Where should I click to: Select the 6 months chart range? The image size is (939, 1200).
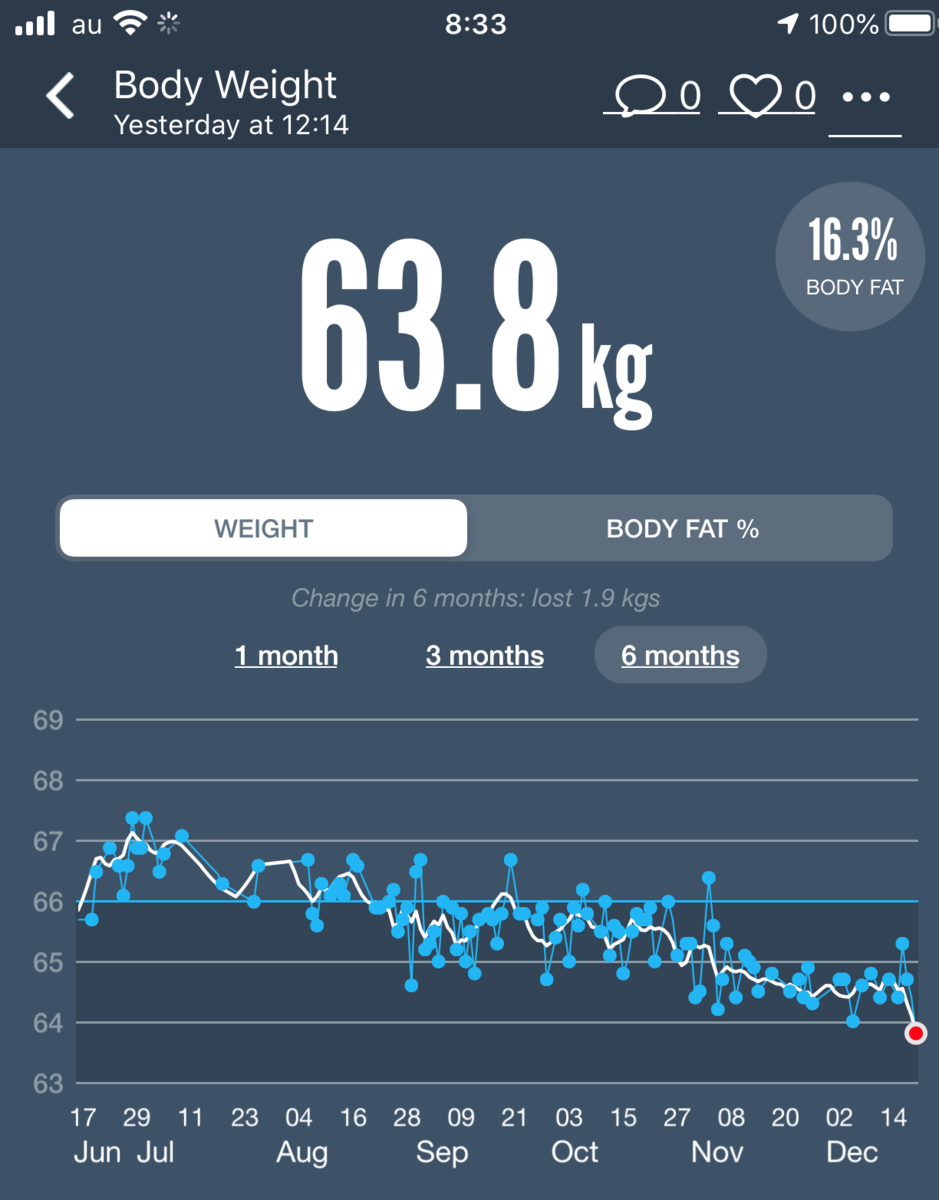pos(680,656)
